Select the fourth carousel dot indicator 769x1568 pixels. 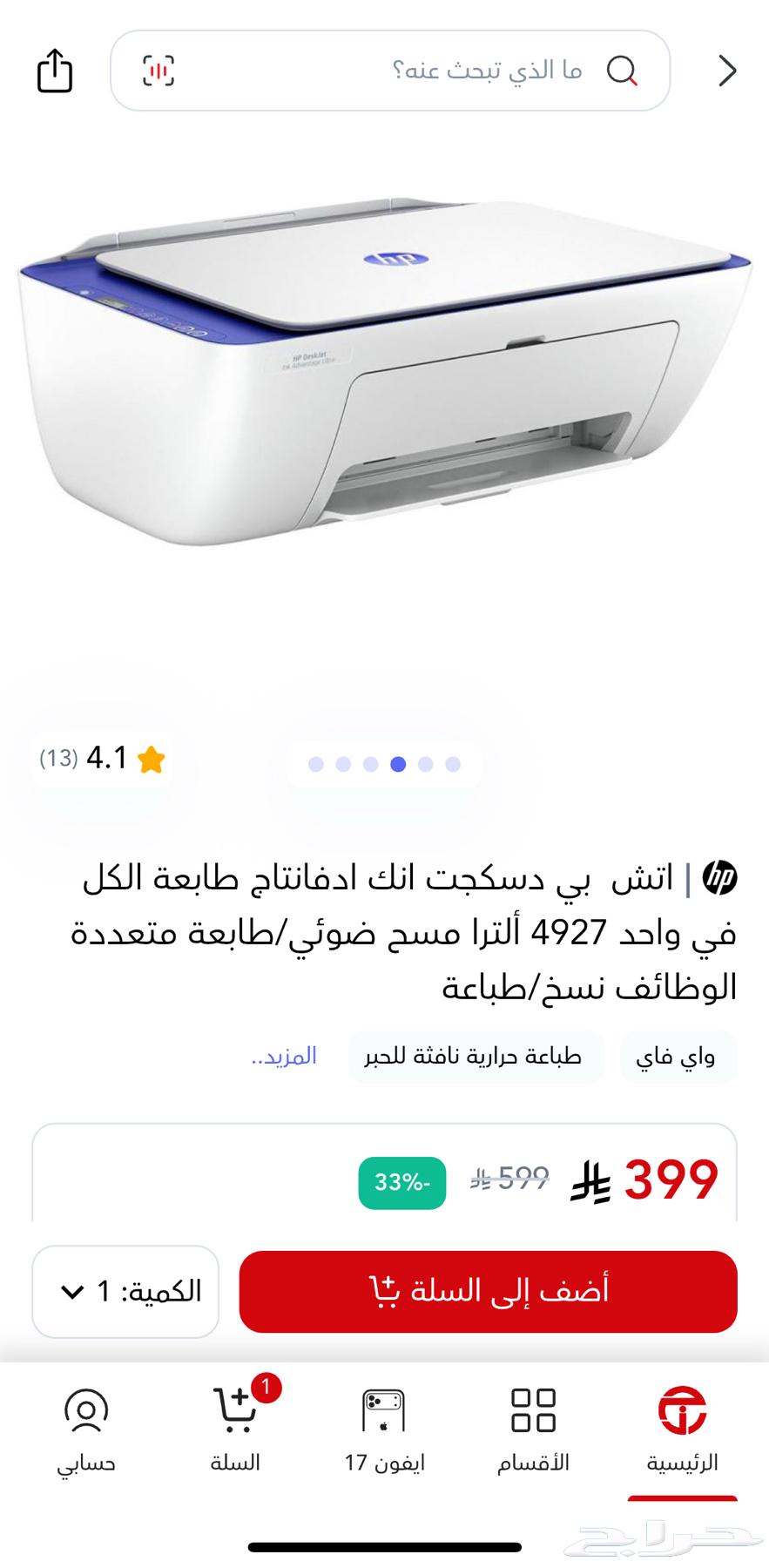[397, 762]
